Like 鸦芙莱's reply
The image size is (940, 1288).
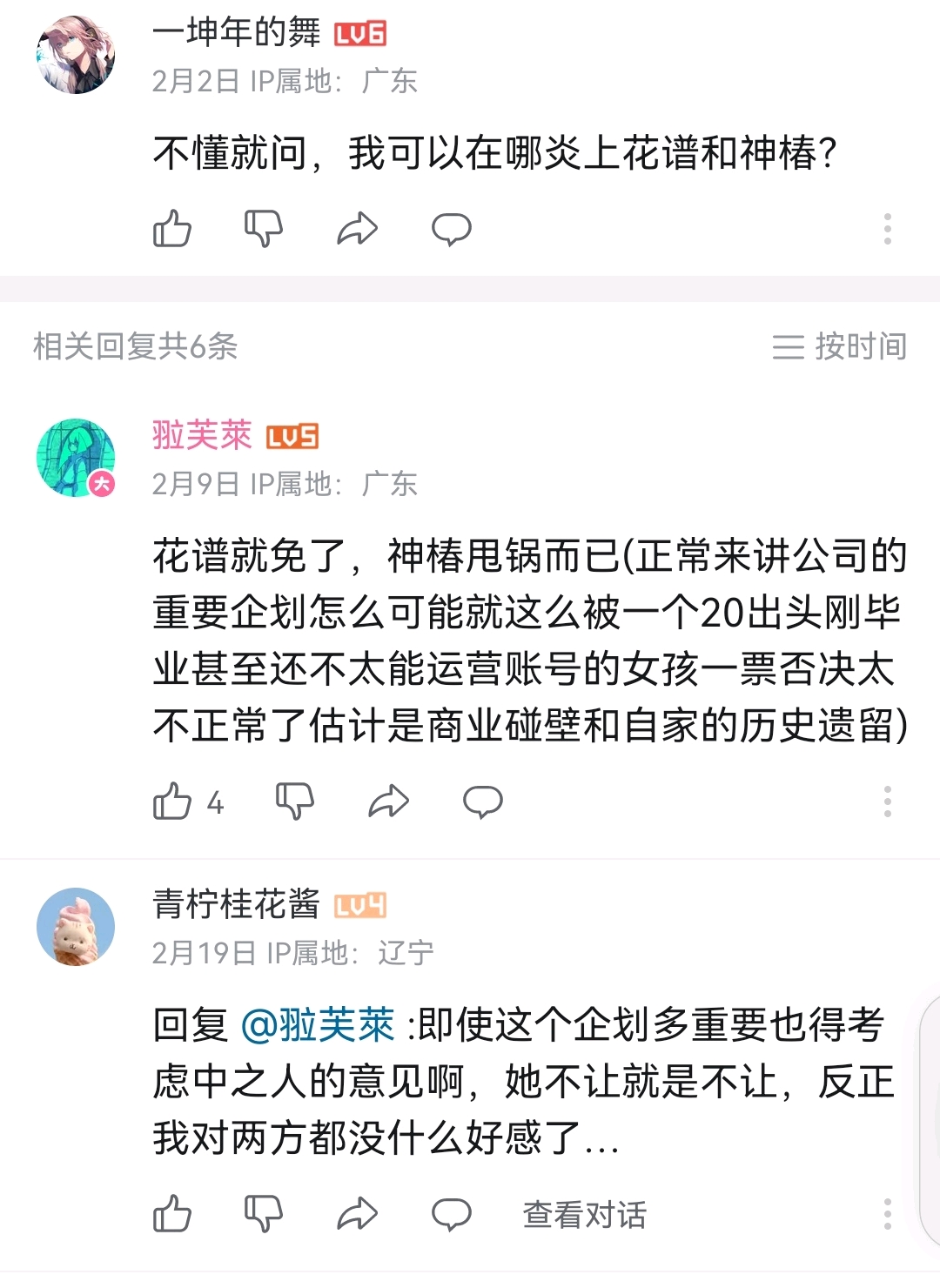click(x=172, y=802)
